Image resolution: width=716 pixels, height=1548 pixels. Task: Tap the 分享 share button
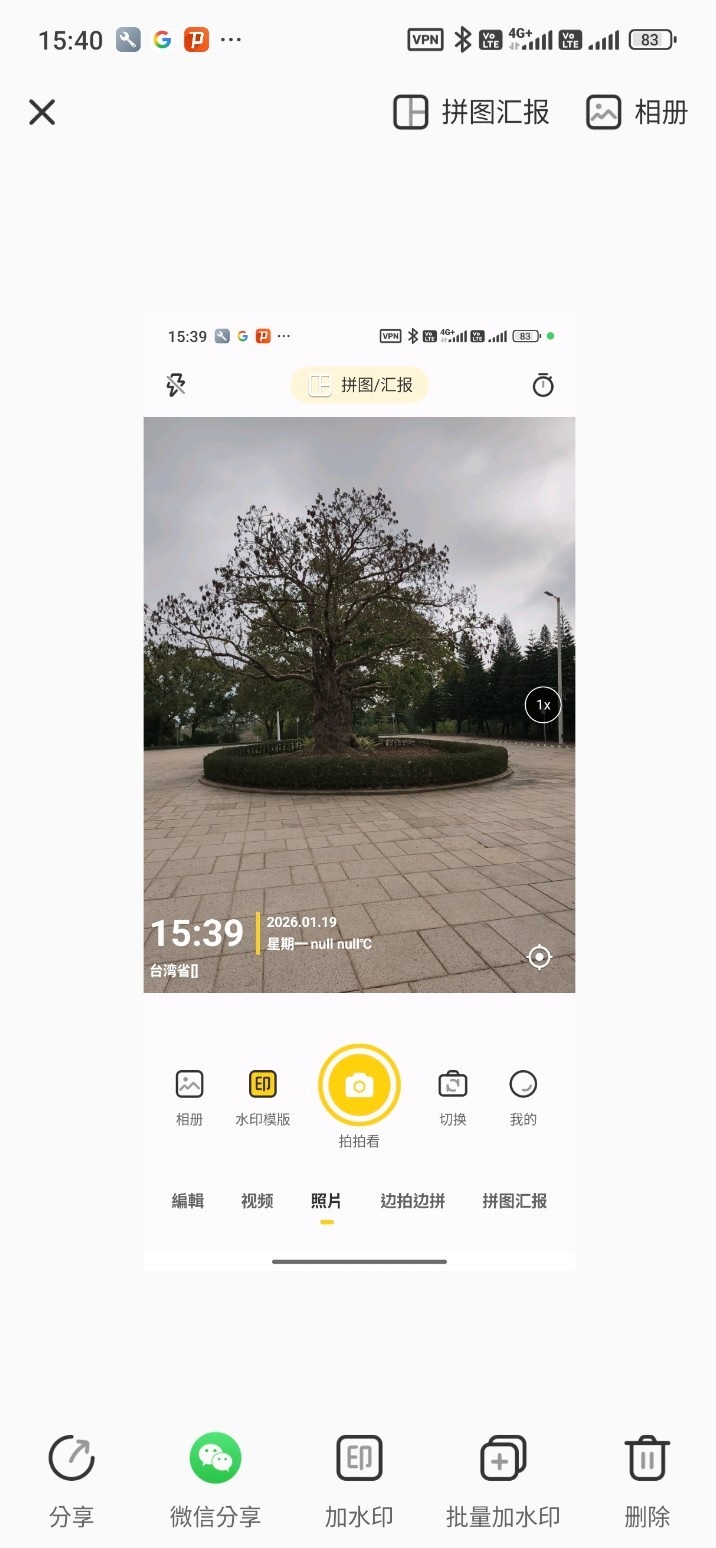pyautogui.click(x=71, y=1480)
